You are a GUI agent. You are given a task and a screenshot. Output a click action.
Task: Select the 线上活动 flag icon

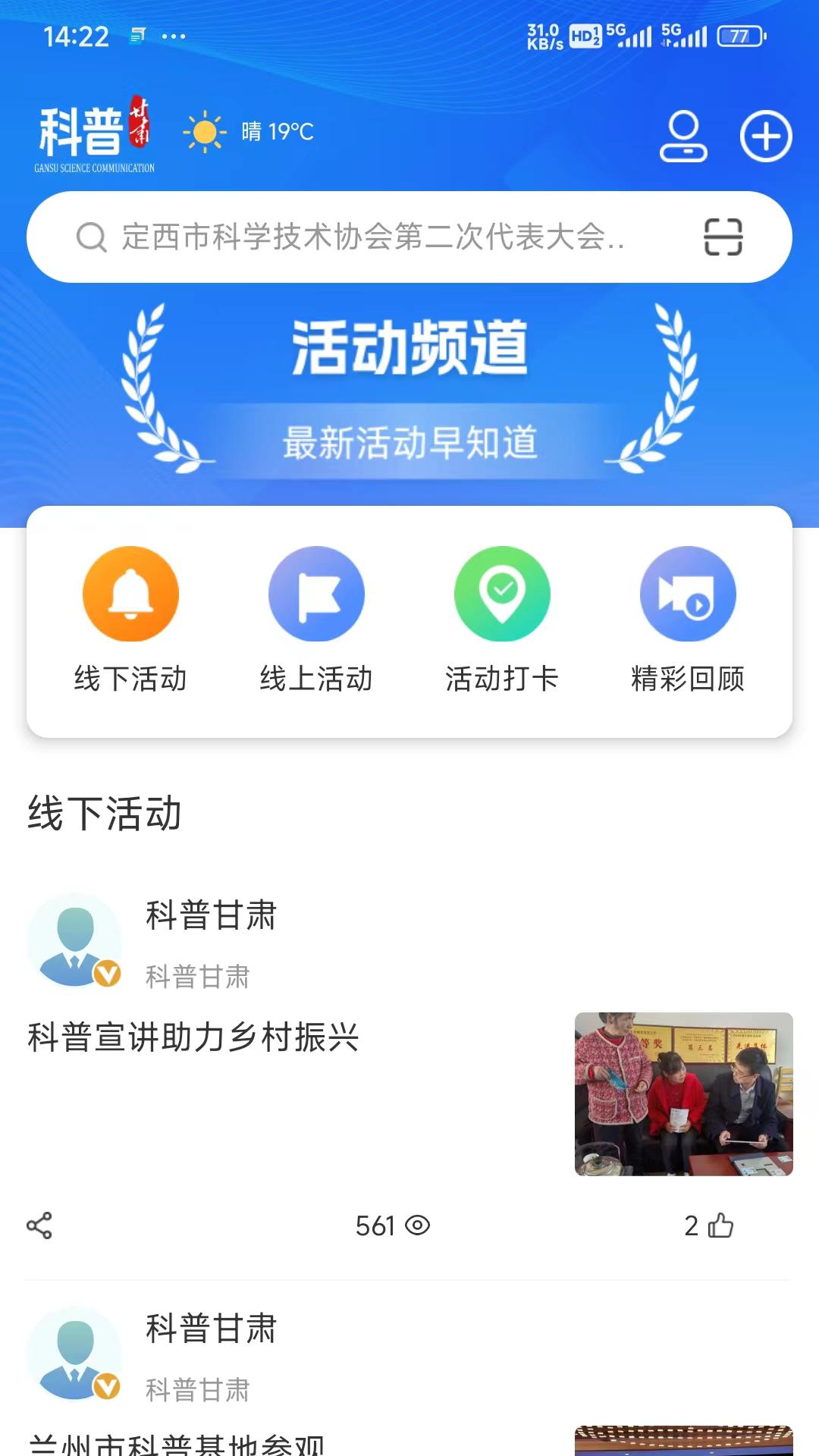(x=316, y=594)
